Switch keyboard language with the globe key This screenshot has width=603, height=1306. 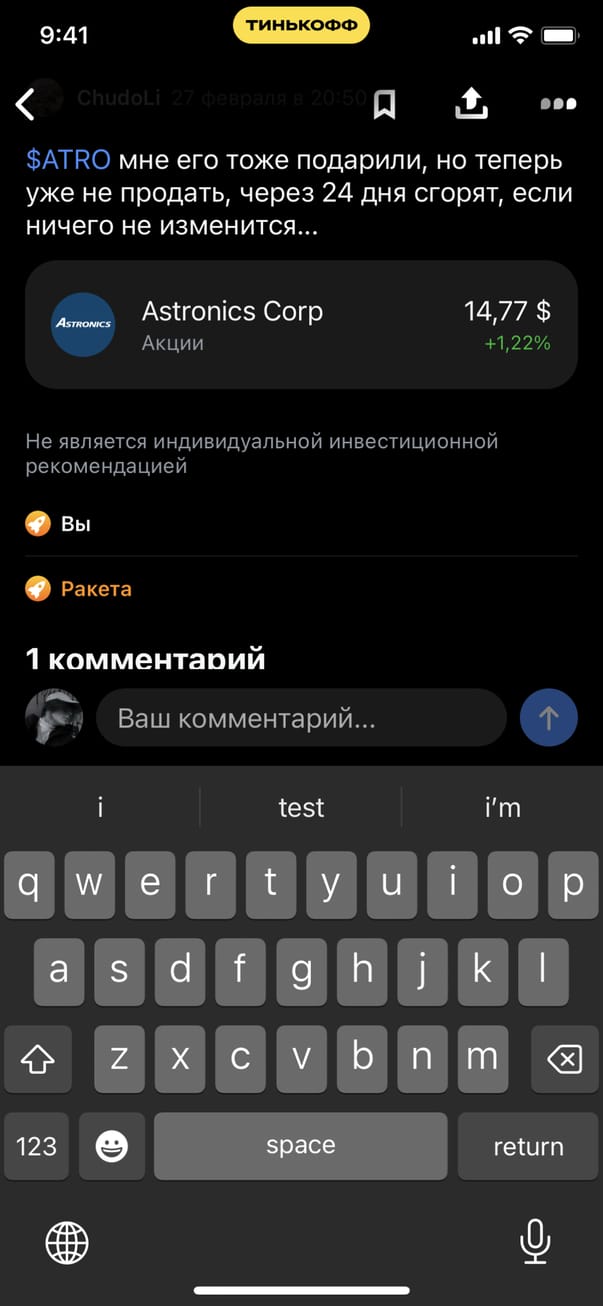(x=67, y=1243)
